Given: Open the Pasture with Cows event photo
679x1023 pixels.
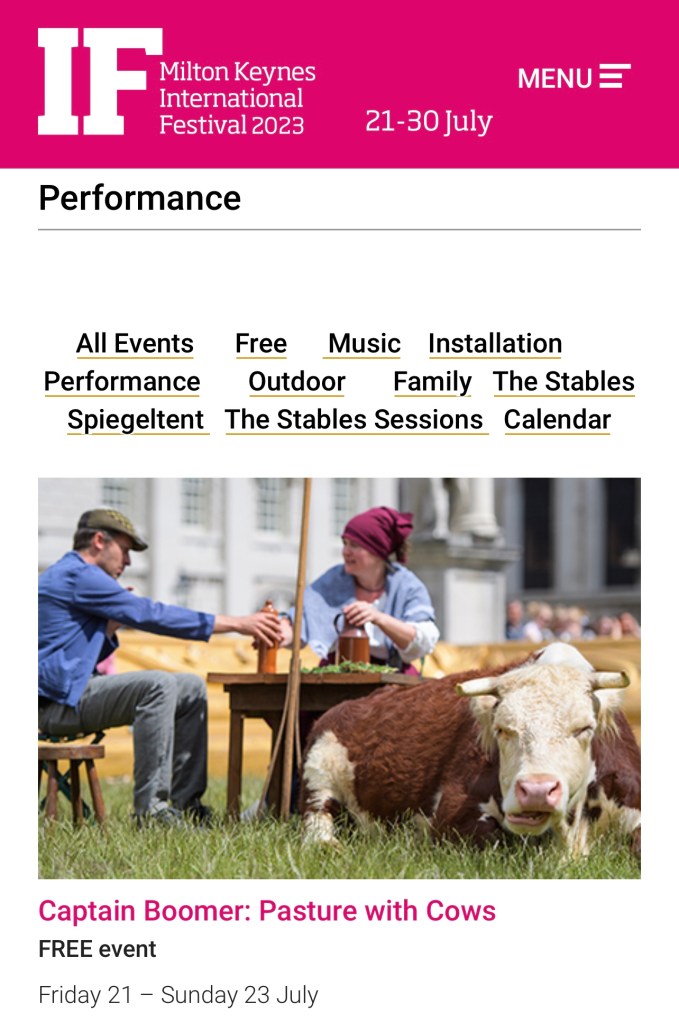Looking at the screenshot, I should (x=339, y=678).
